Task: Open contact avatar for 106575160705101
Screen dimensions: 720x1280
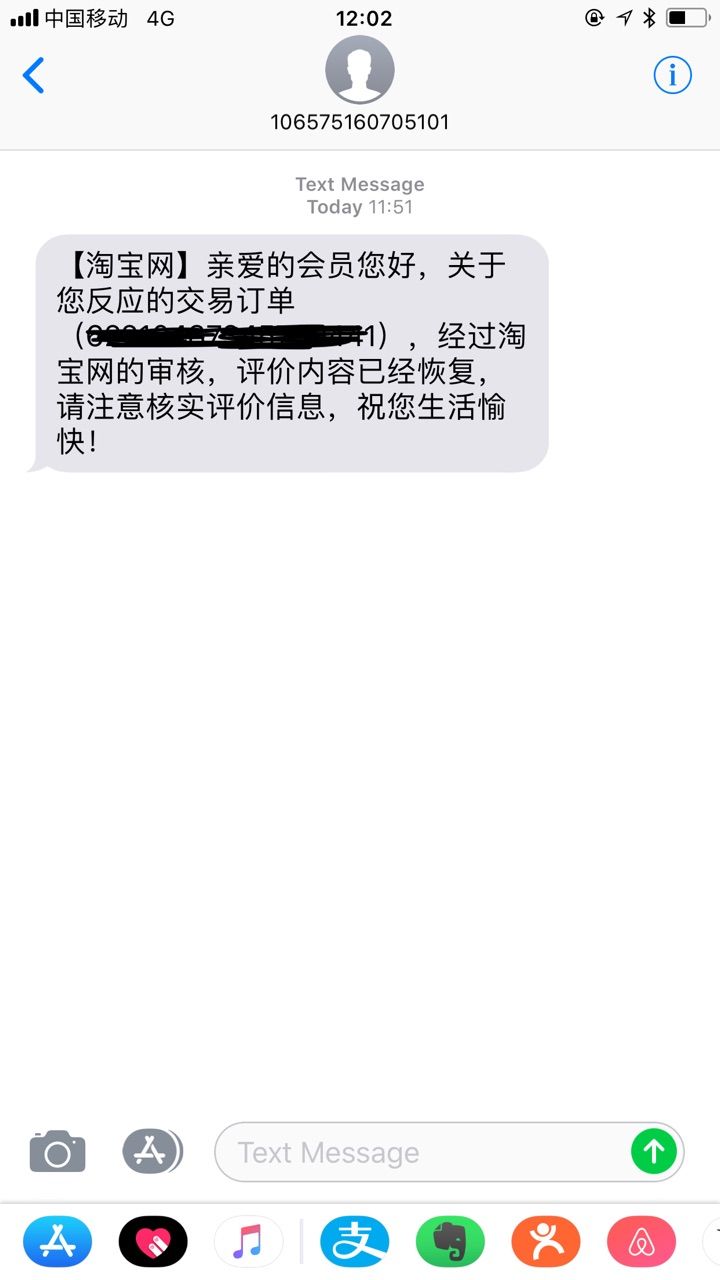Action: point(360,70)
